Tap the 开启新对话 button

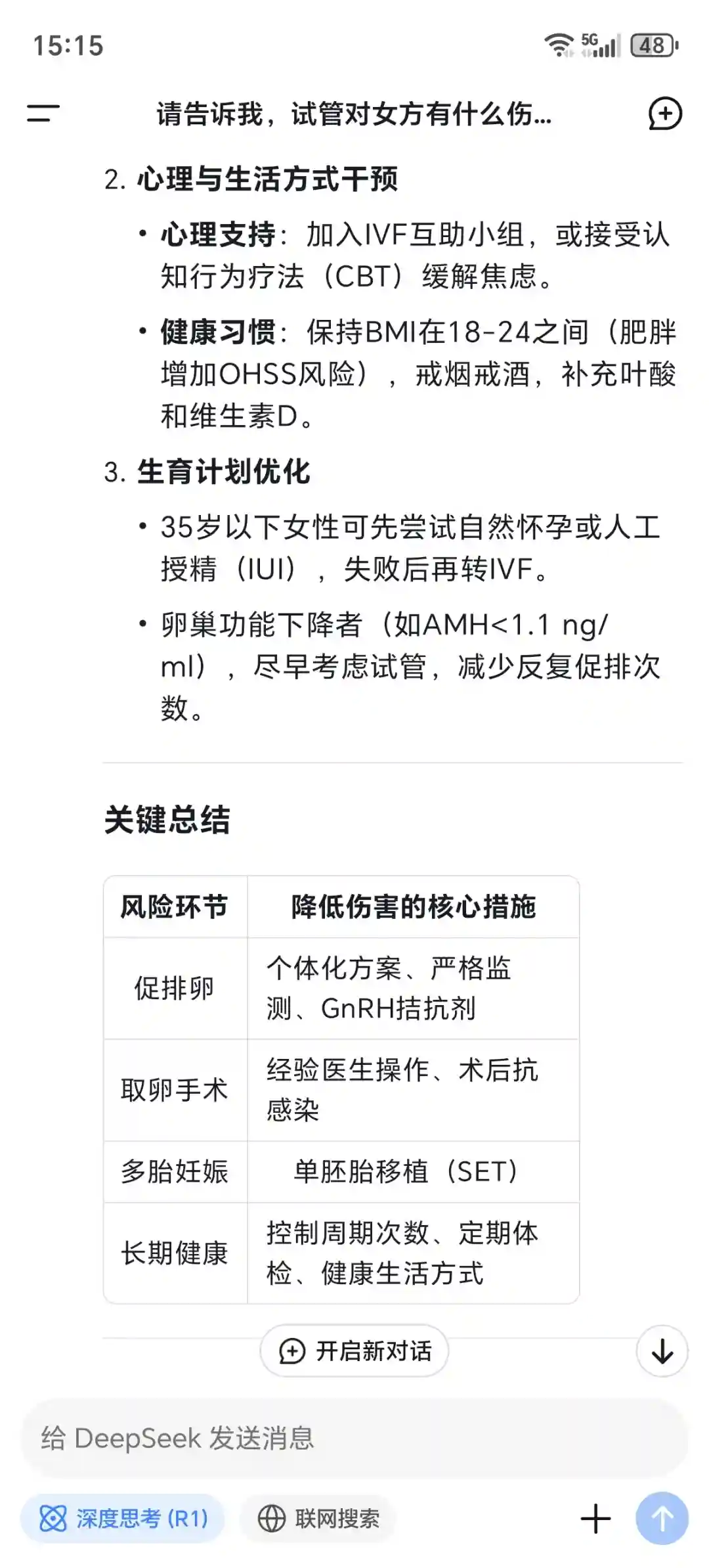click(x=354, y=1351)
